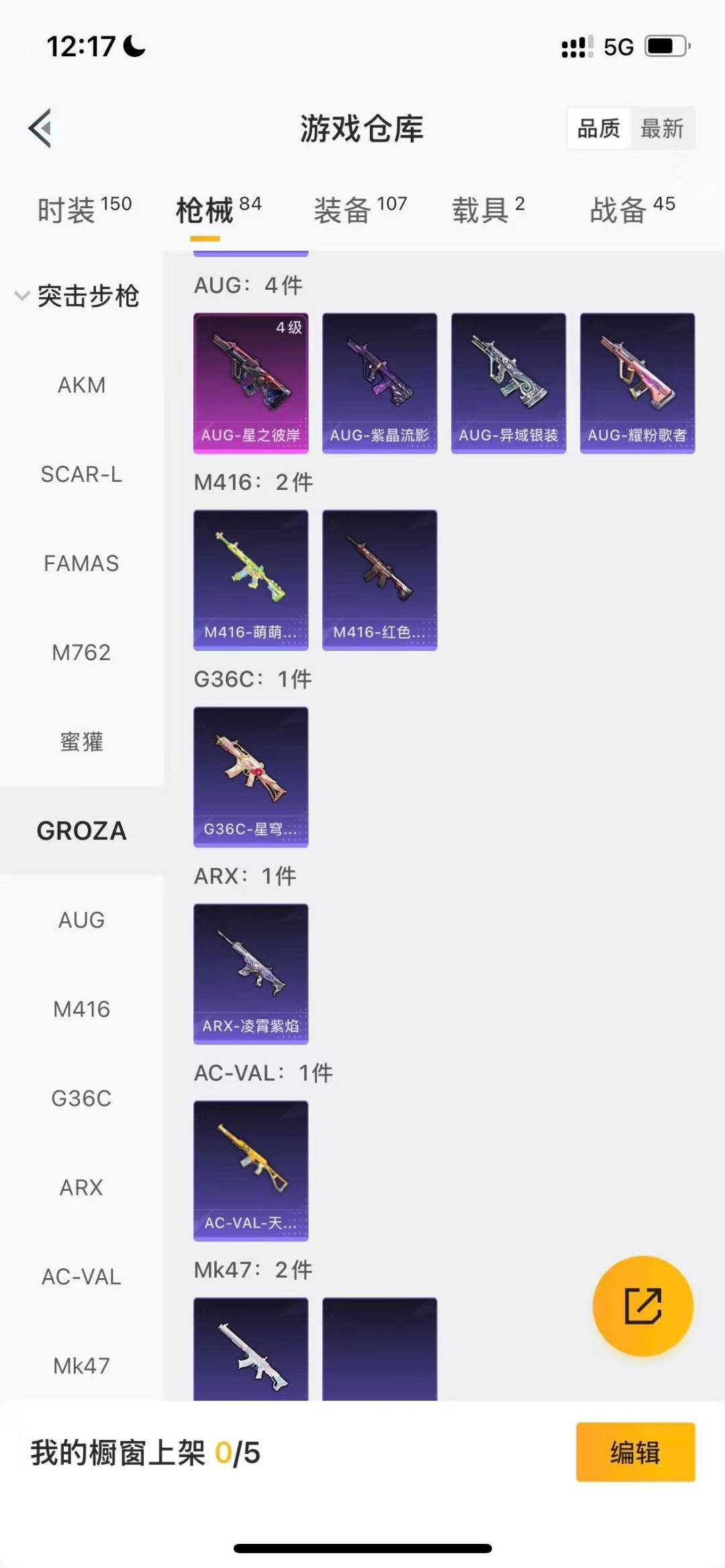Select the 战备 tab
This screenshot has height=1568, width=725.
pyautogui.click(x=632, y=210)
